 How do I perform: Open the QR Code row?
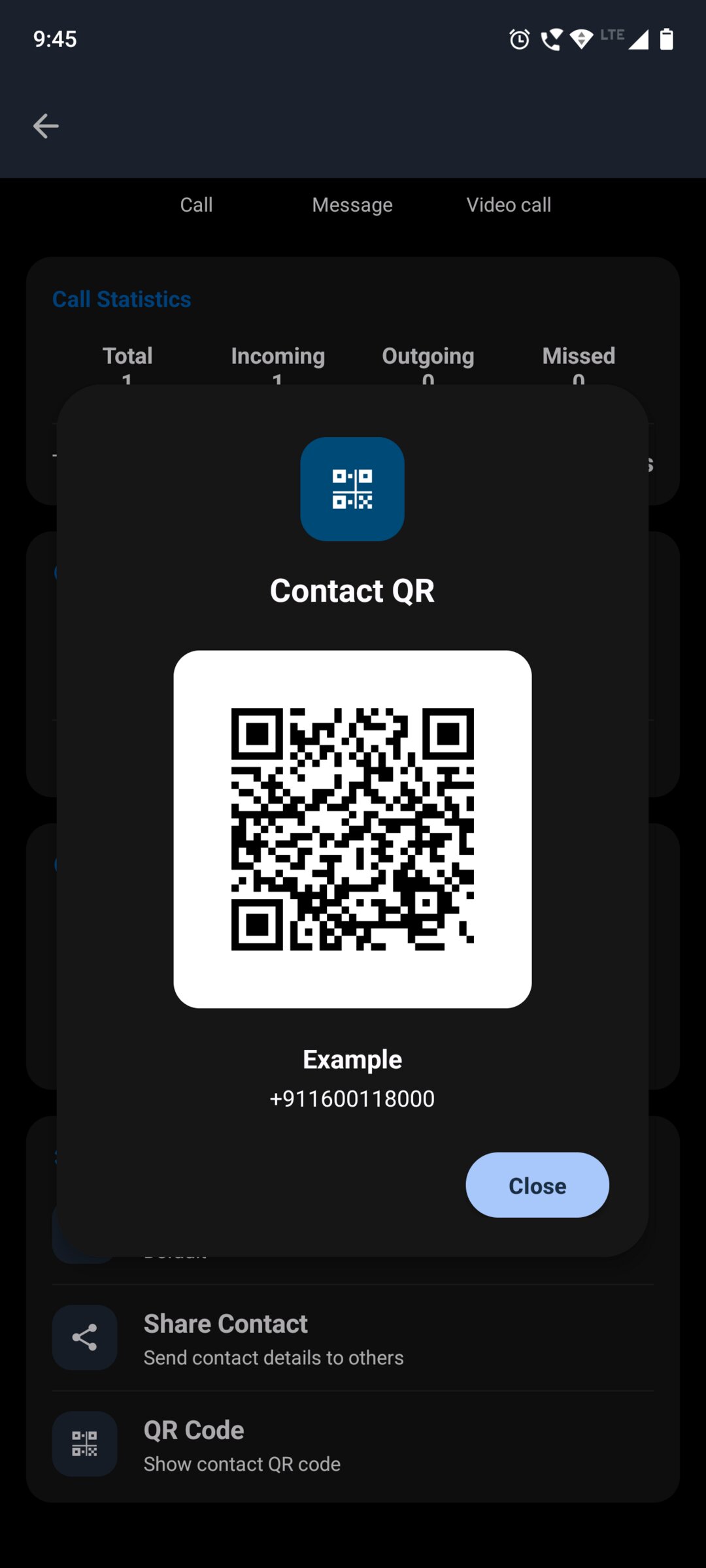pyautogui.click(x=353, y=1444)
